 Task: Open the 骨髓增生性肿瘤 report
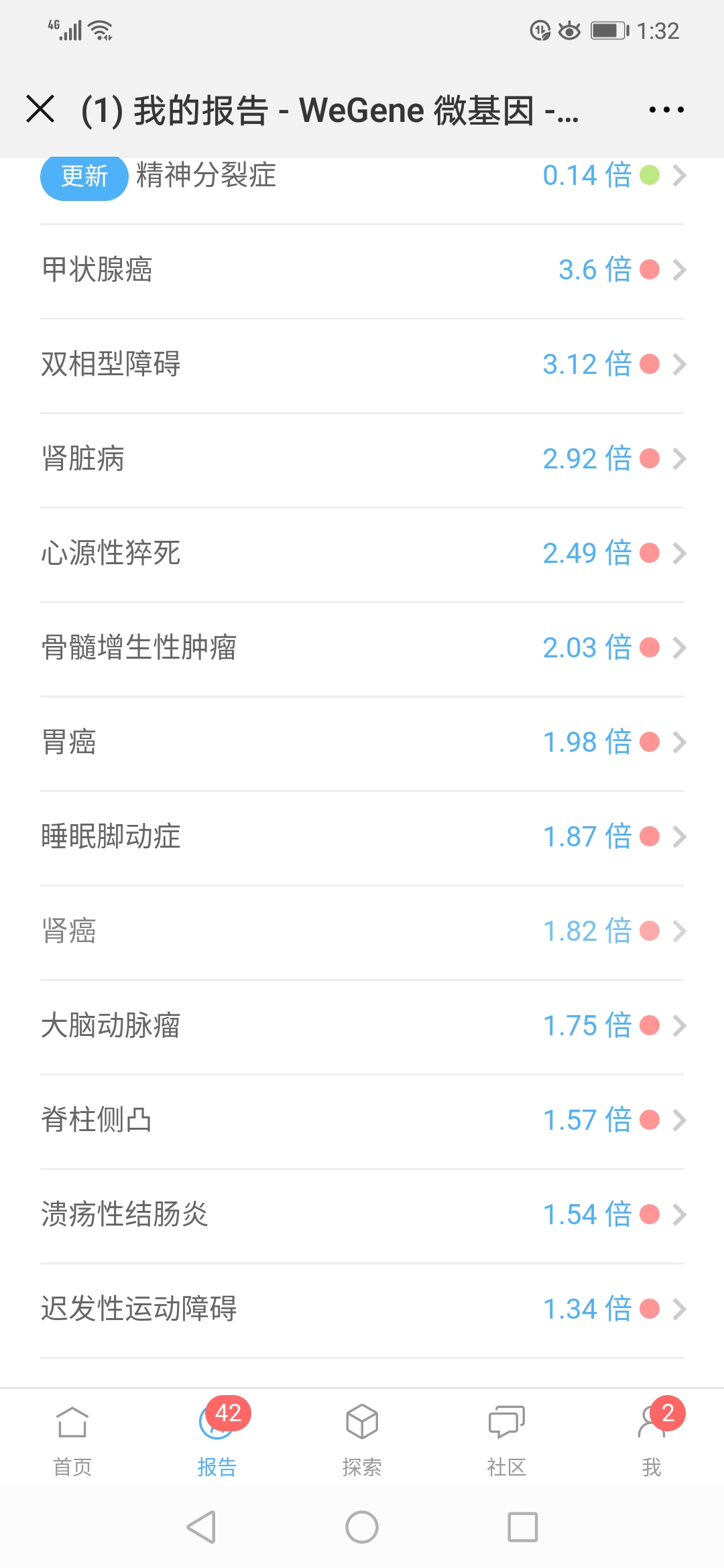pos(362,649)
